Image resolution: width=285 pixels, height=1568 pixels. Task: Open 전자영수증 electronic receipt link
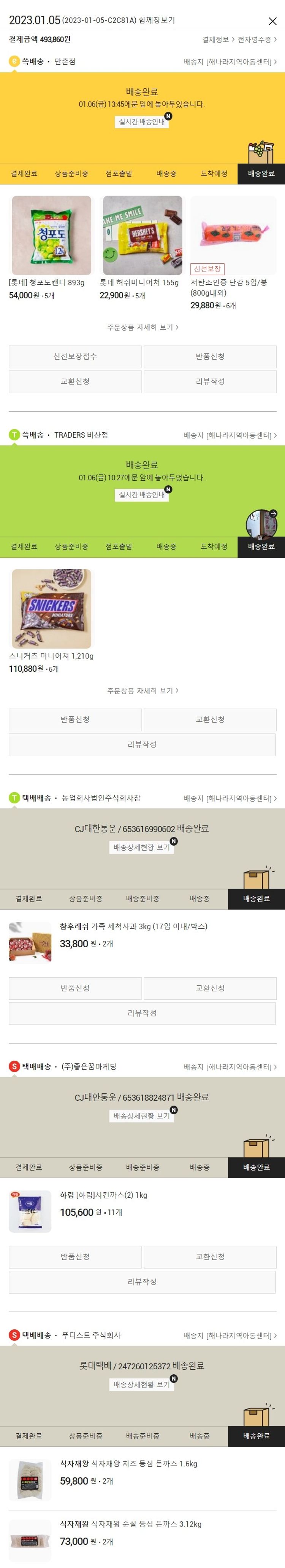[x=256, y=40]
